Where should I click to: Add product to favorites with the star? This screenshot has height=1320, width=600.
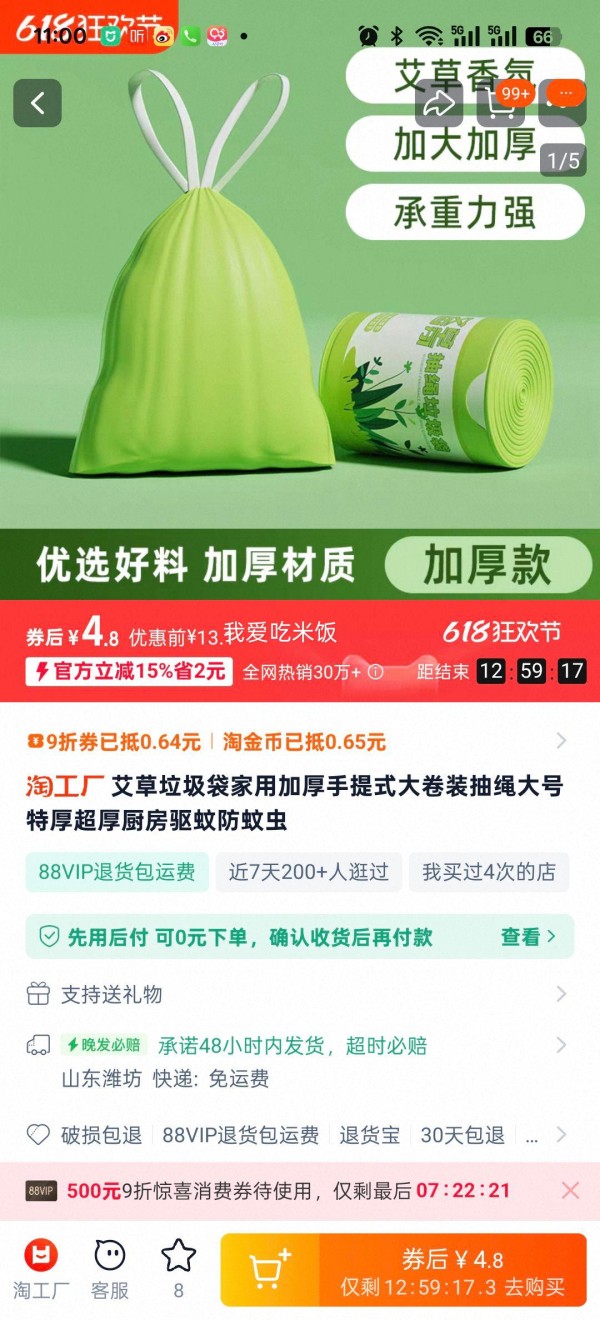[x=179, y=1268]
